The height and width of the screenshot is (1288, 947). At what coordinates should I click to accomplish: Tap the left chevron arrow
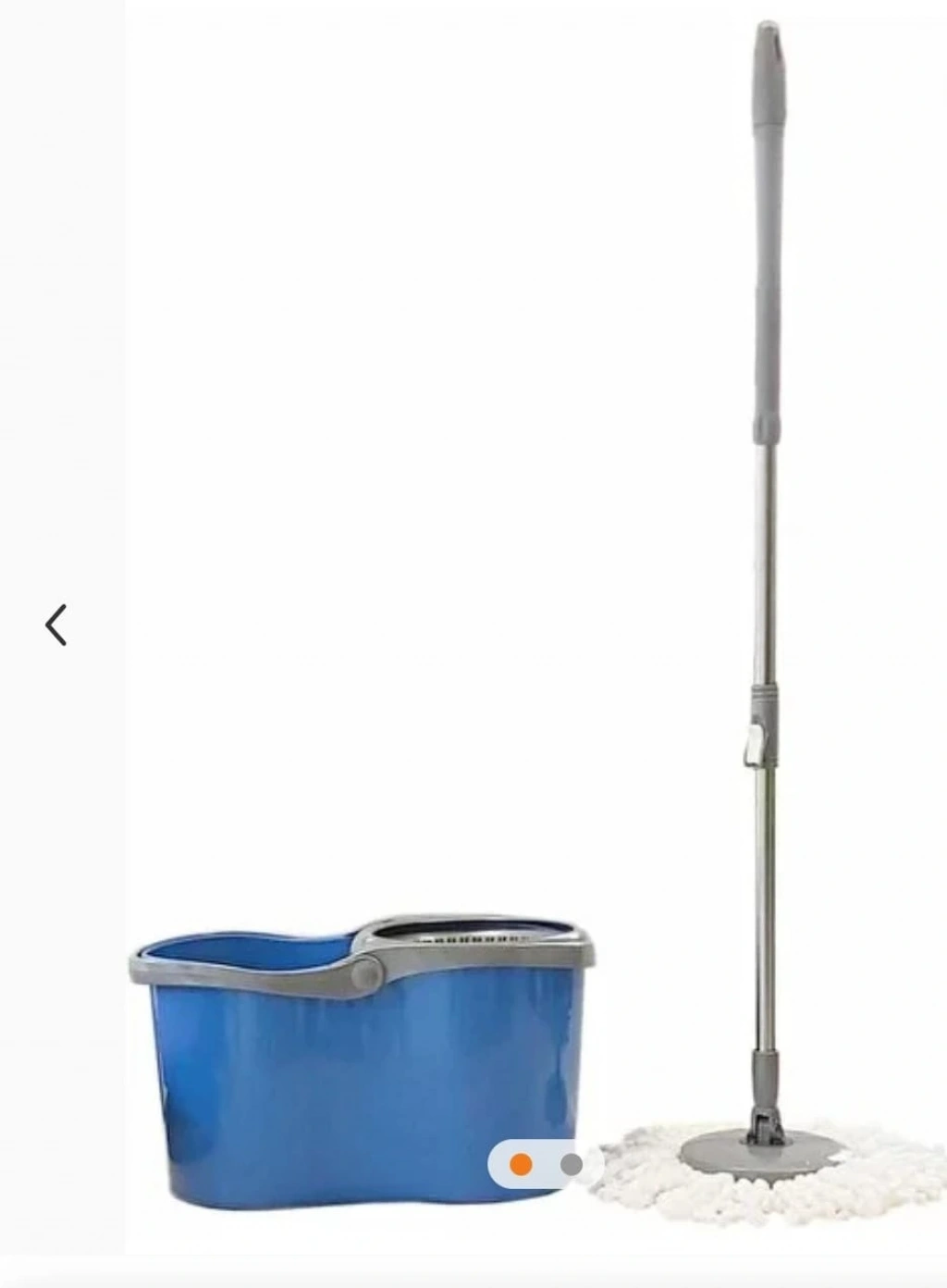pos(56,625)
